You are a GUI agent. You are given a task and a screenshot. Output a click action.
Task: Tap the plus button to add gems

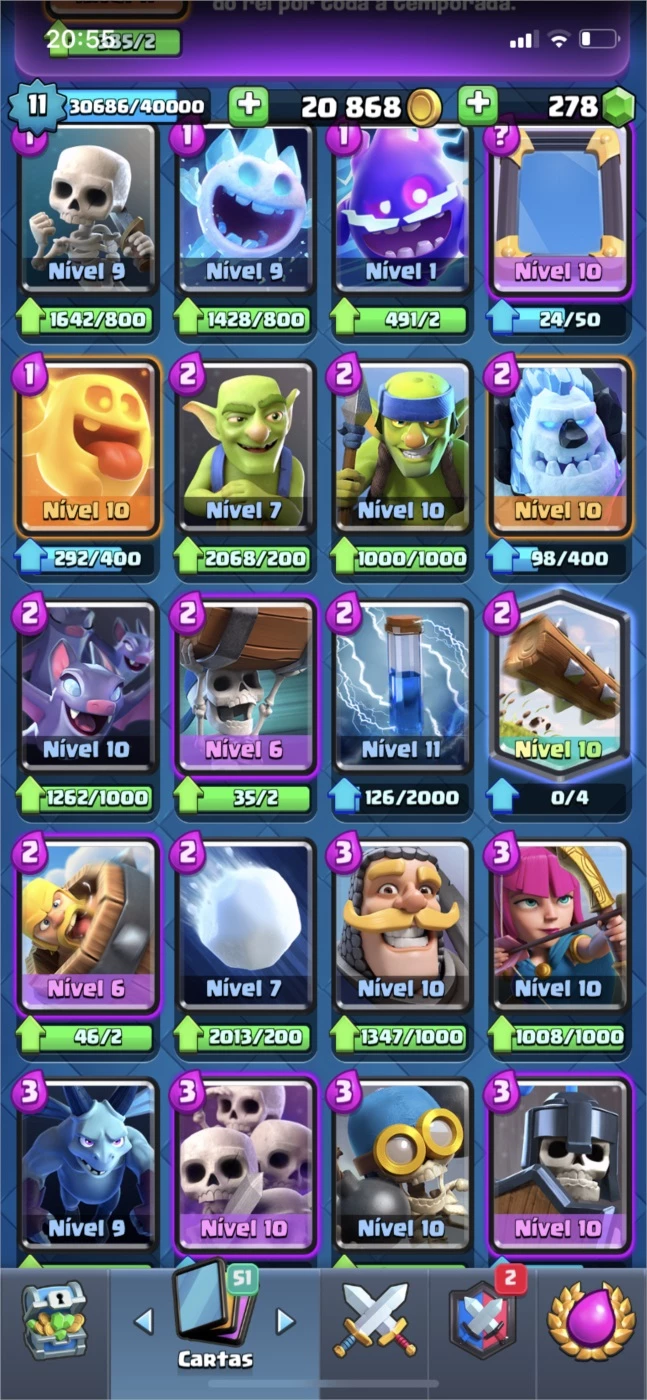click(478, 105)
